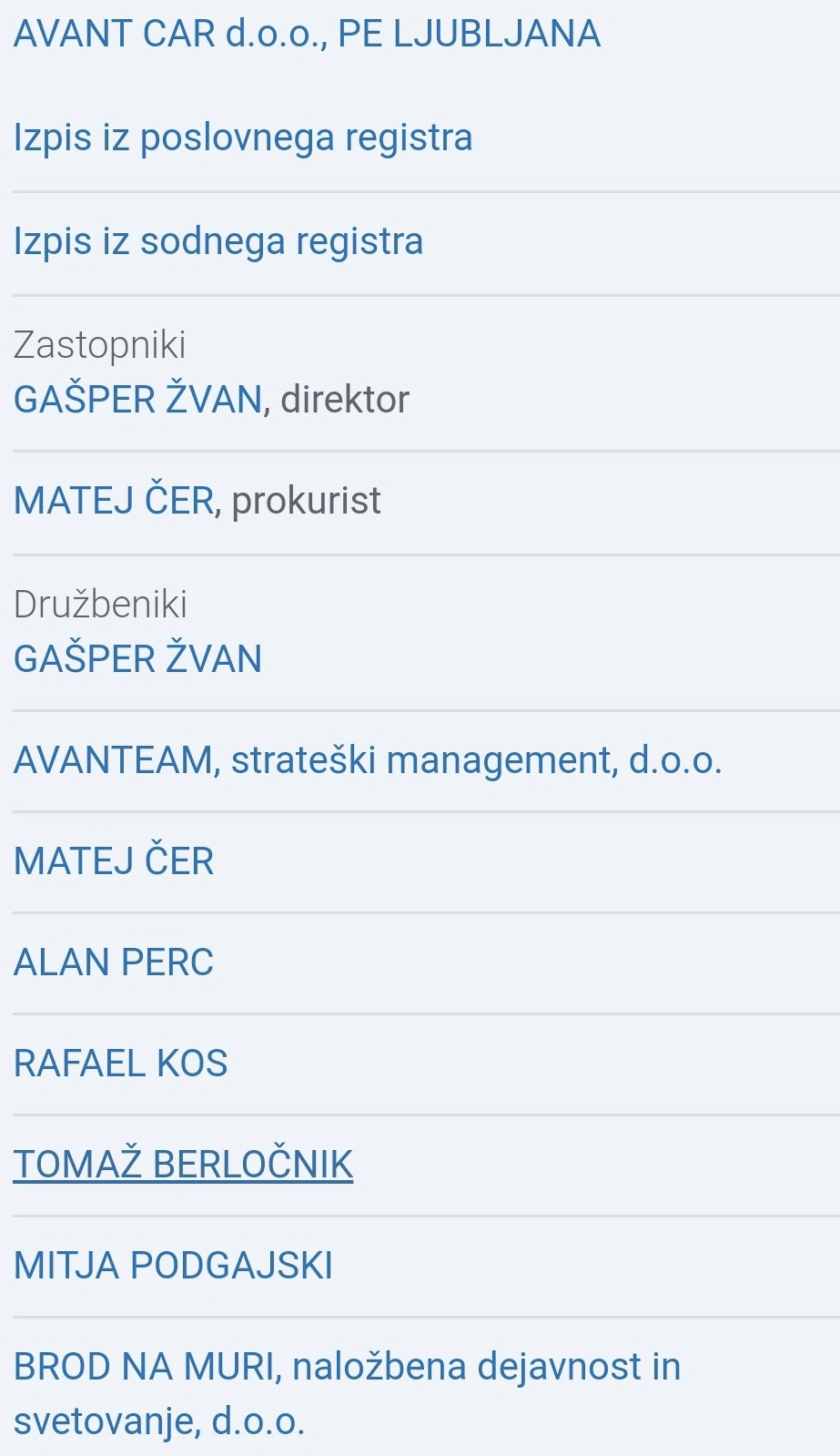Open MITJA PODGAJSKI link
Image resolution: width=840 pixels, height=1456 pixels.
[x=173, y=1266]
